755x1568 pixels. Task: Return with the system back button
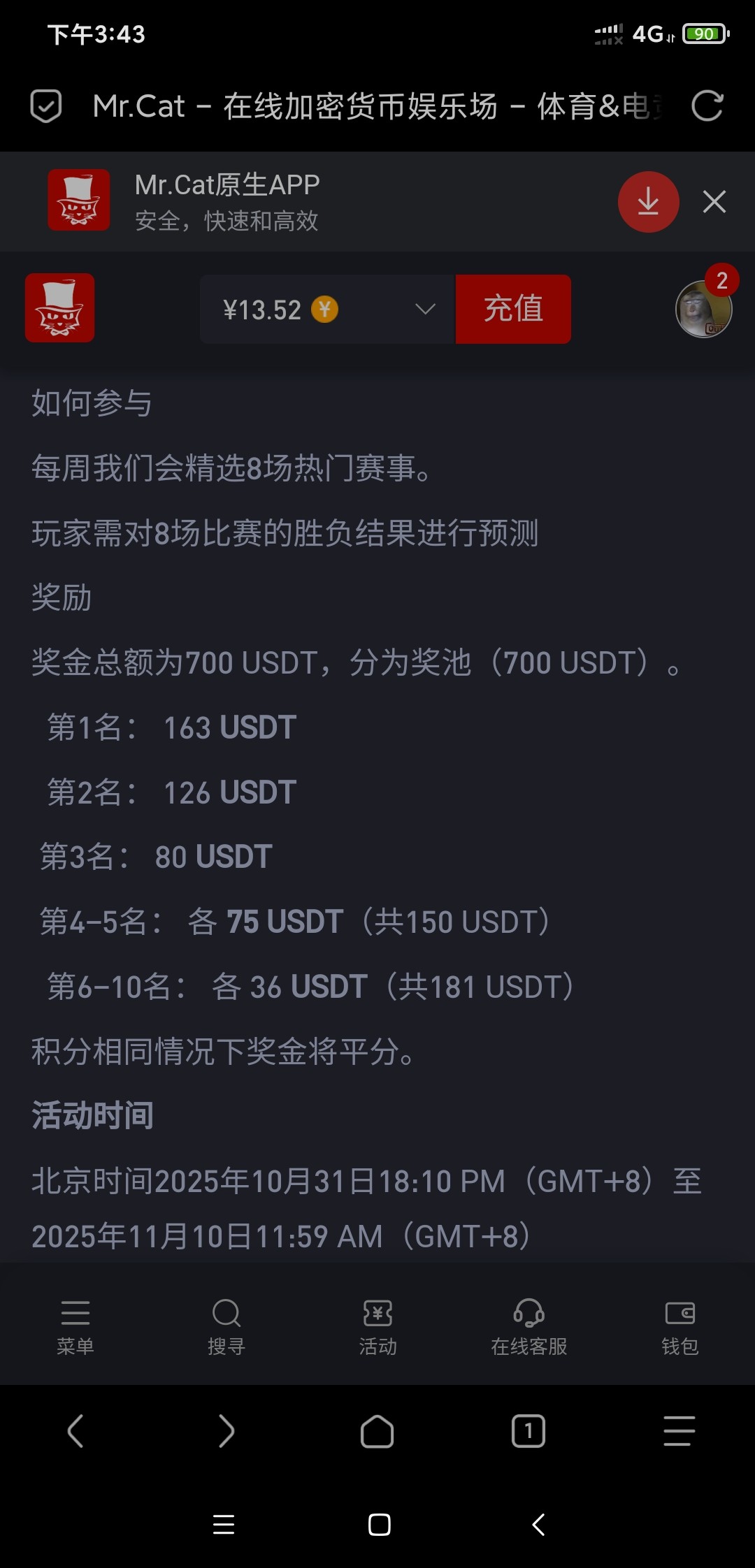[x=538, y=1524]
